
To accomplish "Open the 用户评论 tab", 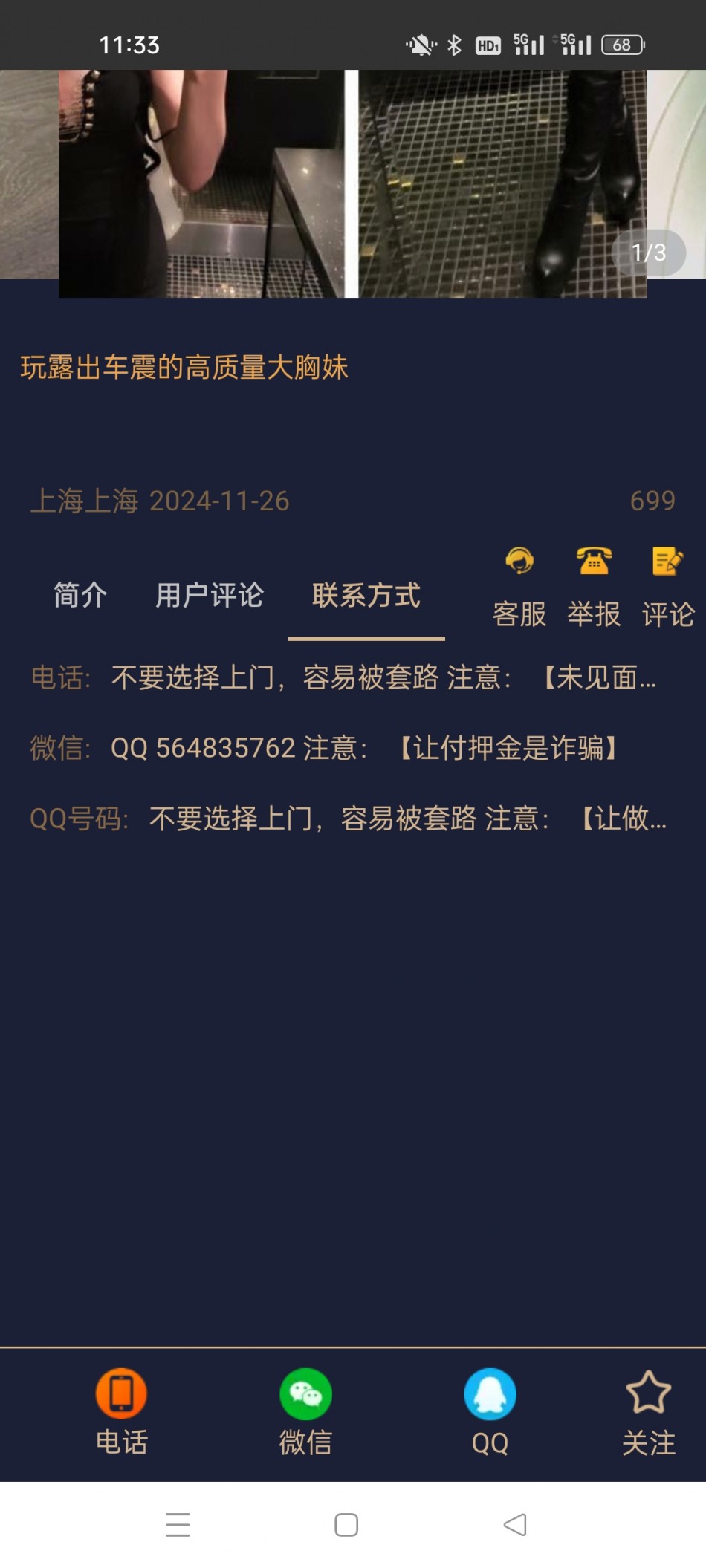I will pos(209,595).
